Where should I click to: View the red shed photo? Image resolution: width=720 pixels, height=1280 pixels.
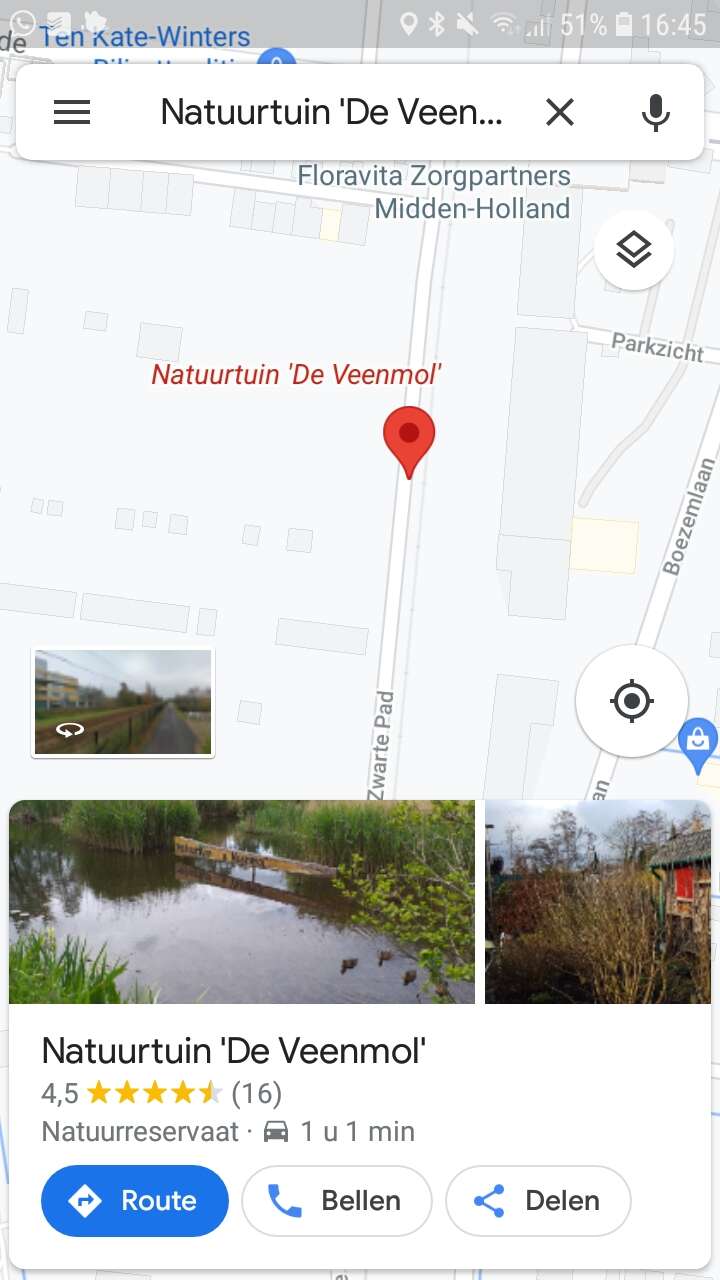coord(598,902)
